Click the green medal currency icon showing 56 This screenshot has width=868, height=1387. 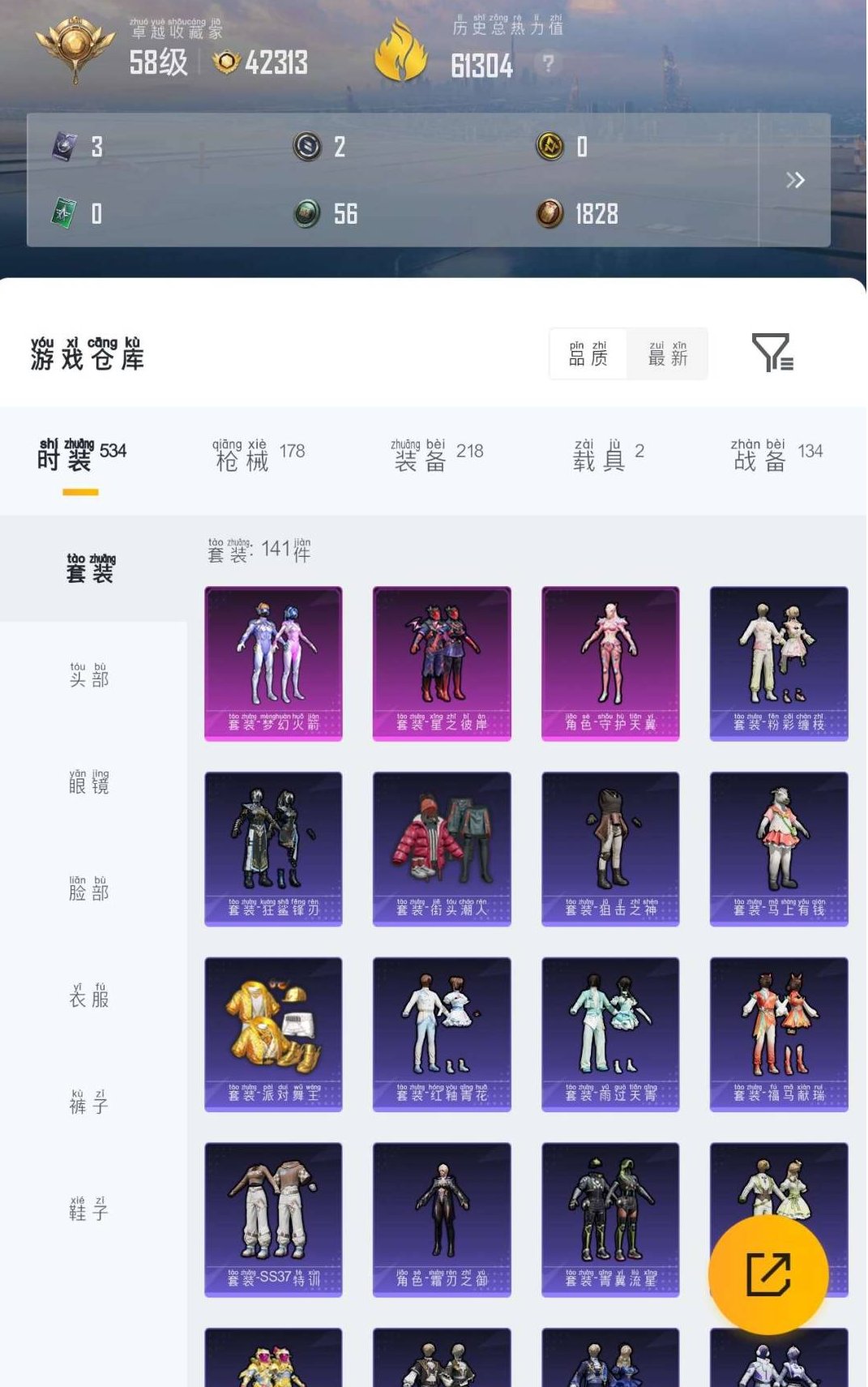[x=306, y=216]
